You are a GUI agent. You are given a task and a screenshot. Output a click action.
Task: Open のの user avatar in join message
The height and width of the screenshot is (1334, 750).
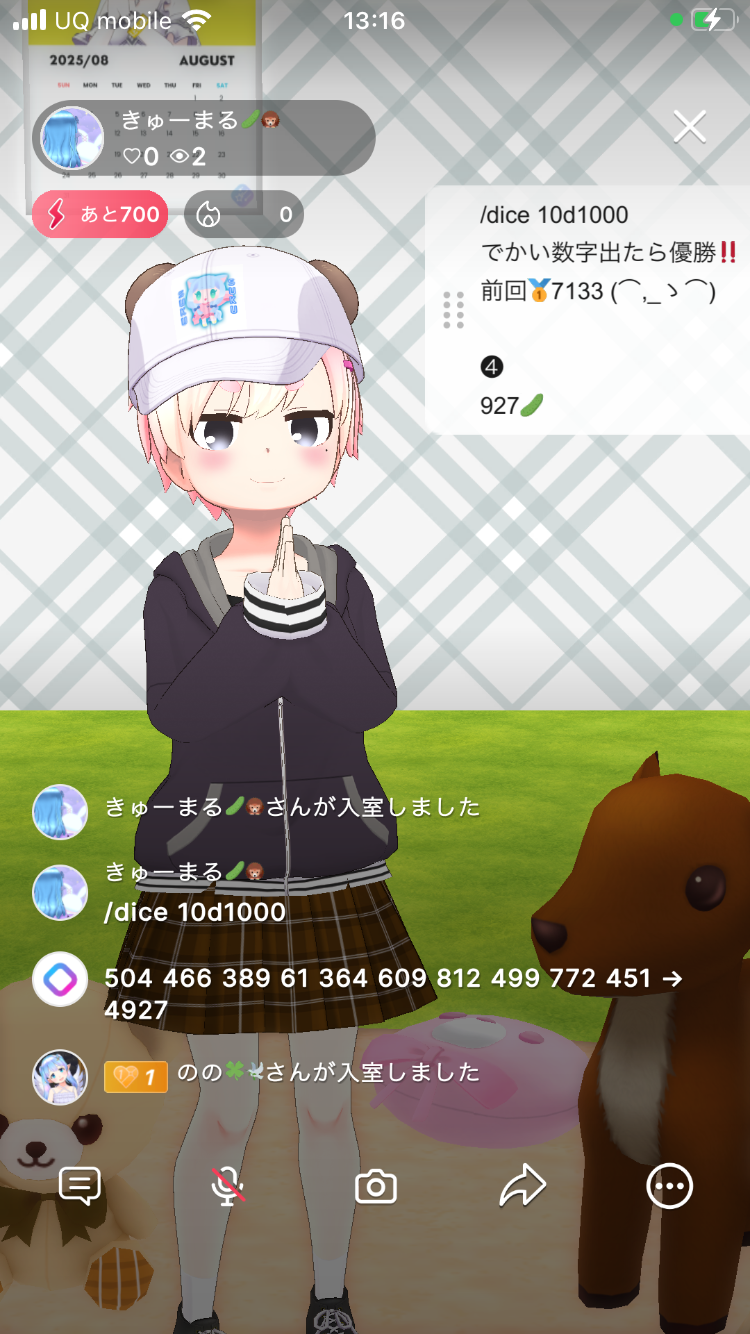(60, 1077)
